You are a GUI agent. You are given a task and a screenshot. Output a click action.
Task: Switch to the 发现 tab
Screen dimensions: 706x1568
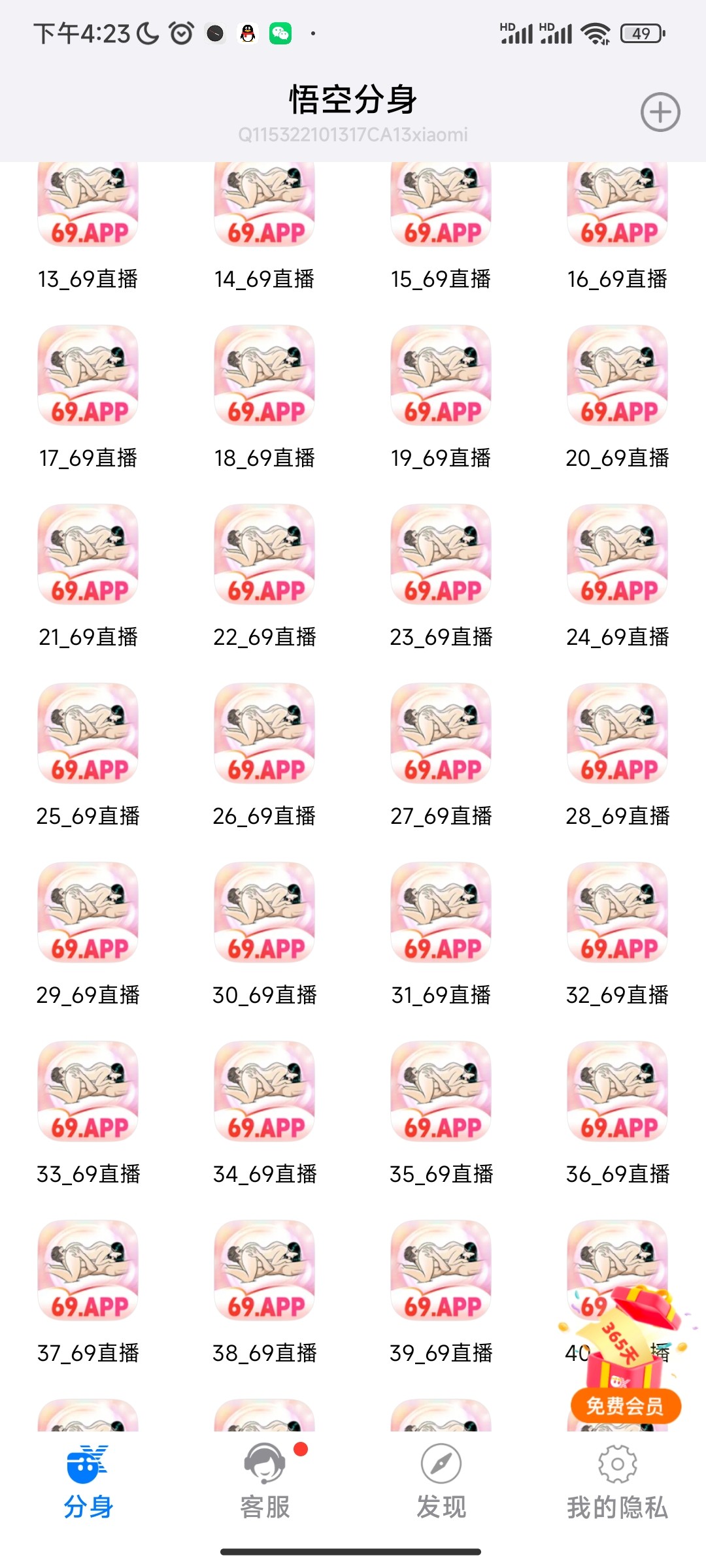coord(441,1481)
